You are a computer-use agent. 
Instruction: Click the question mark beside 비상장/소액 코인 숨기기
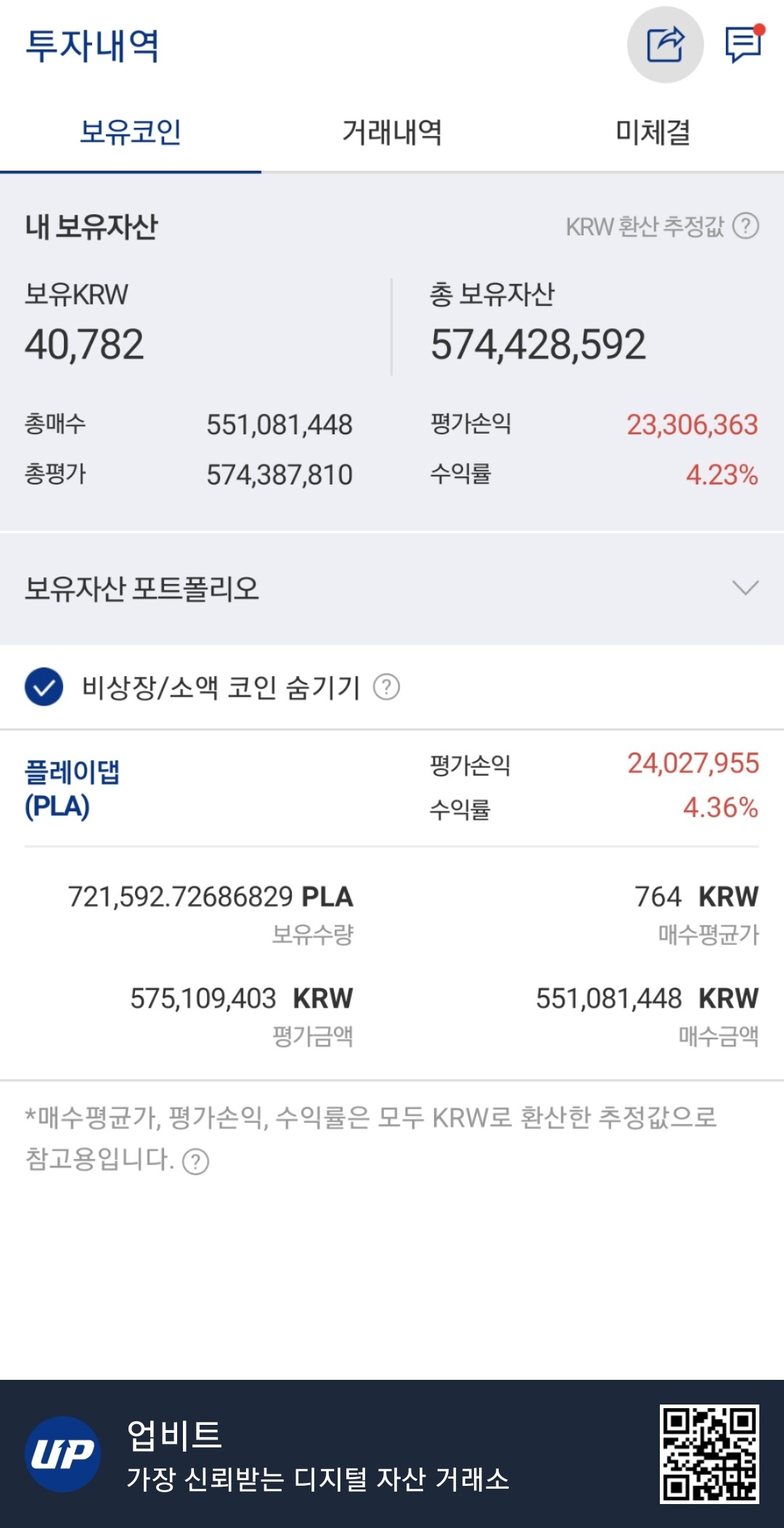click(x=385, y=688)
